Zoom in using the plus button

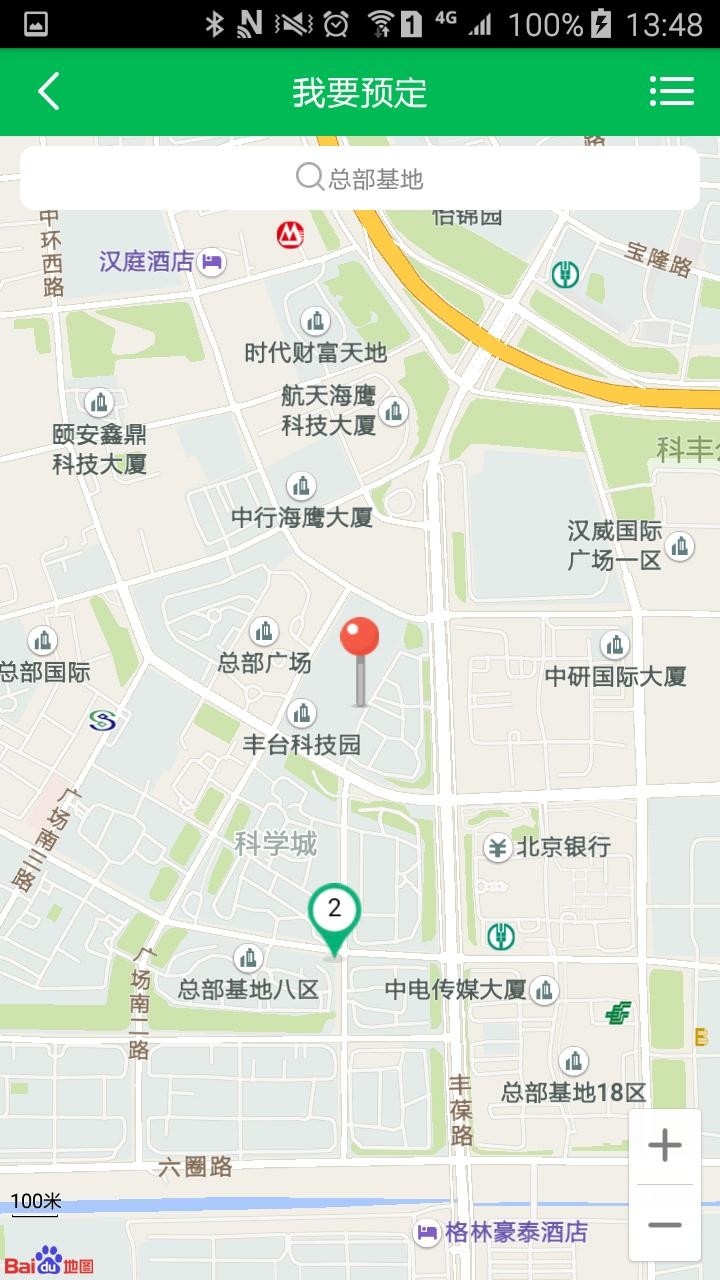(x=663, y=1145)
